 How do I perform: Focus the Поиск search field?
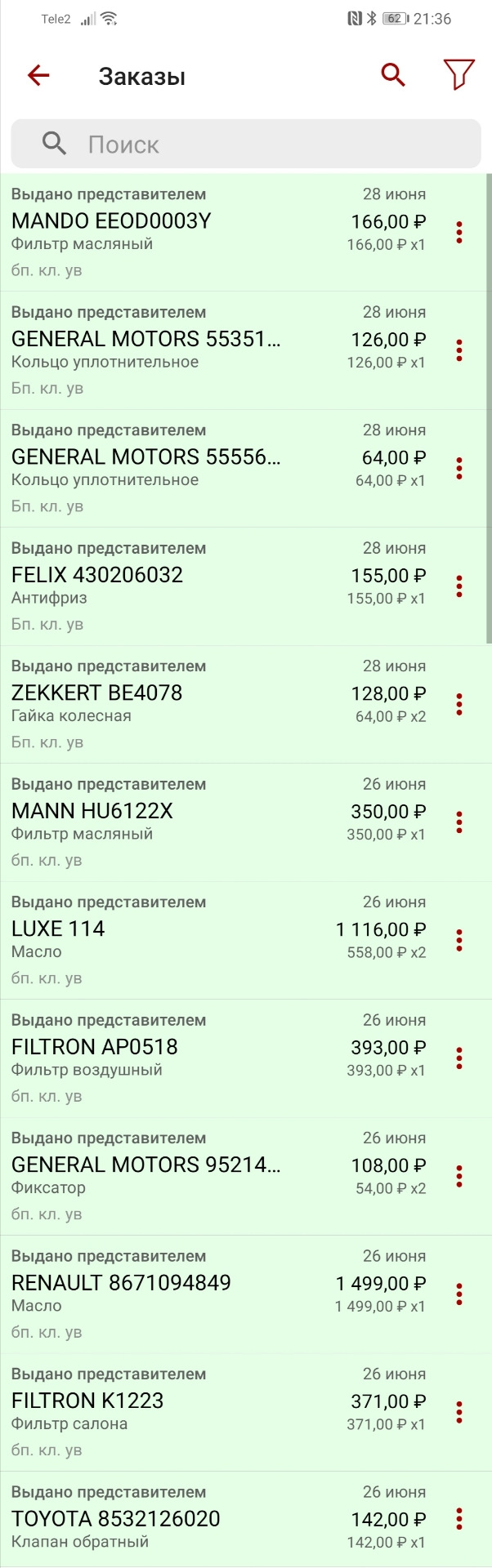pyautogui.click(x=245, y=145)
